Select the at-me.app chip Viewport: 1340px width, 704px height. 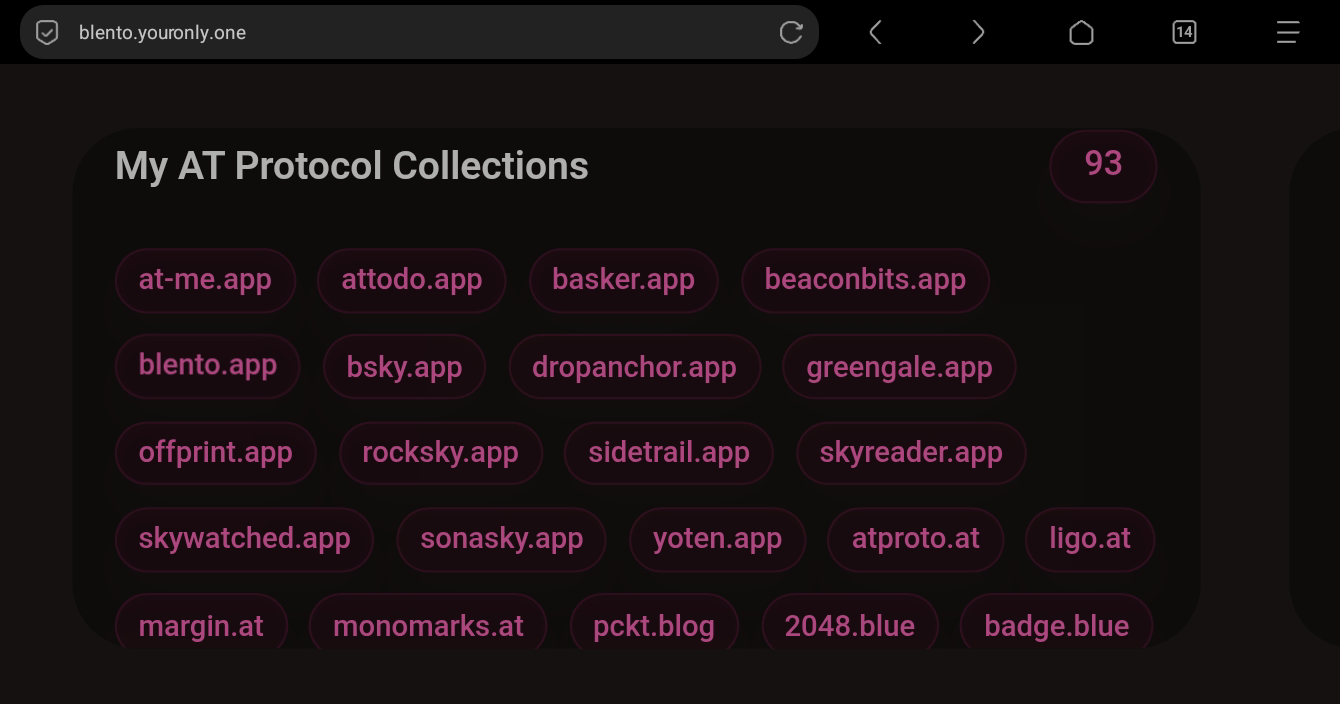click(x=205, y=280)
